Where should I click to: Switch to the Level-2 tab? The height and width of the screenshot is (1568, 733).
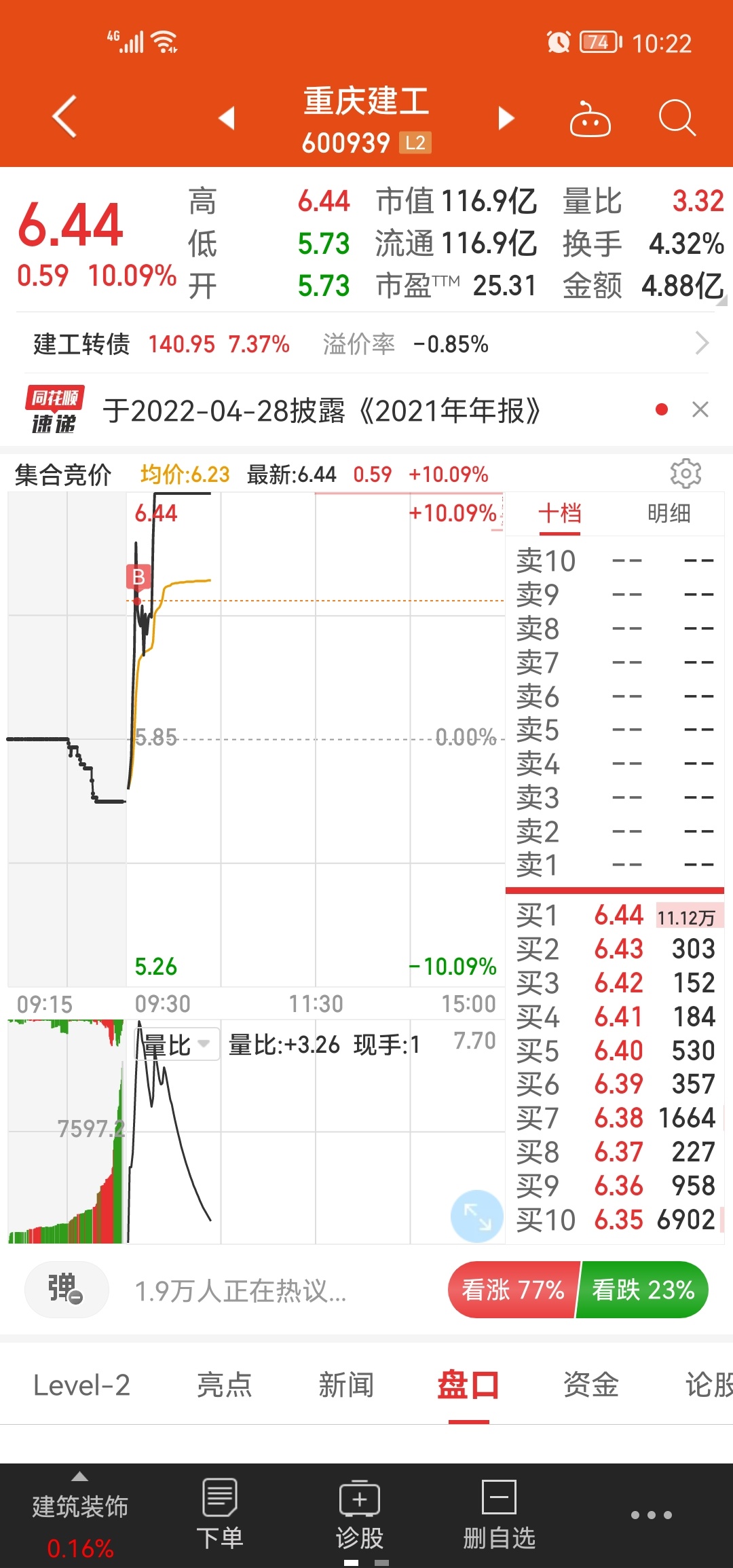(x=81, y=1385)
